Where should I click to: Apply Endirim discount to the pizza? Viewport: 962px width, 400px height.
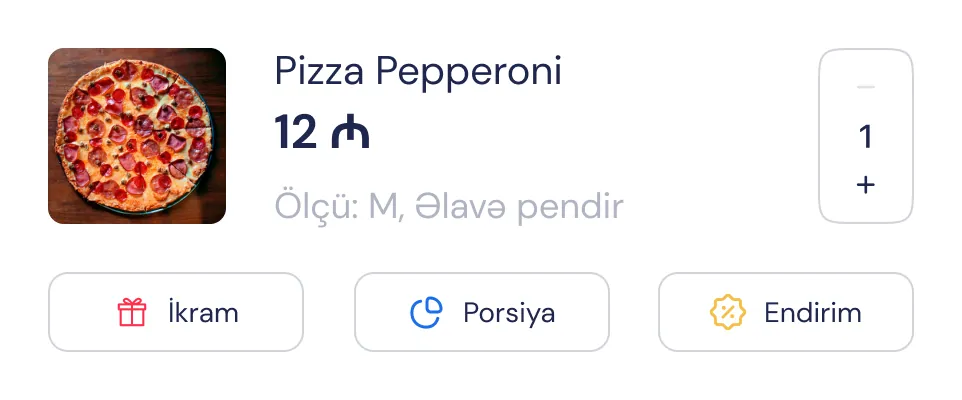click(785, 312)
